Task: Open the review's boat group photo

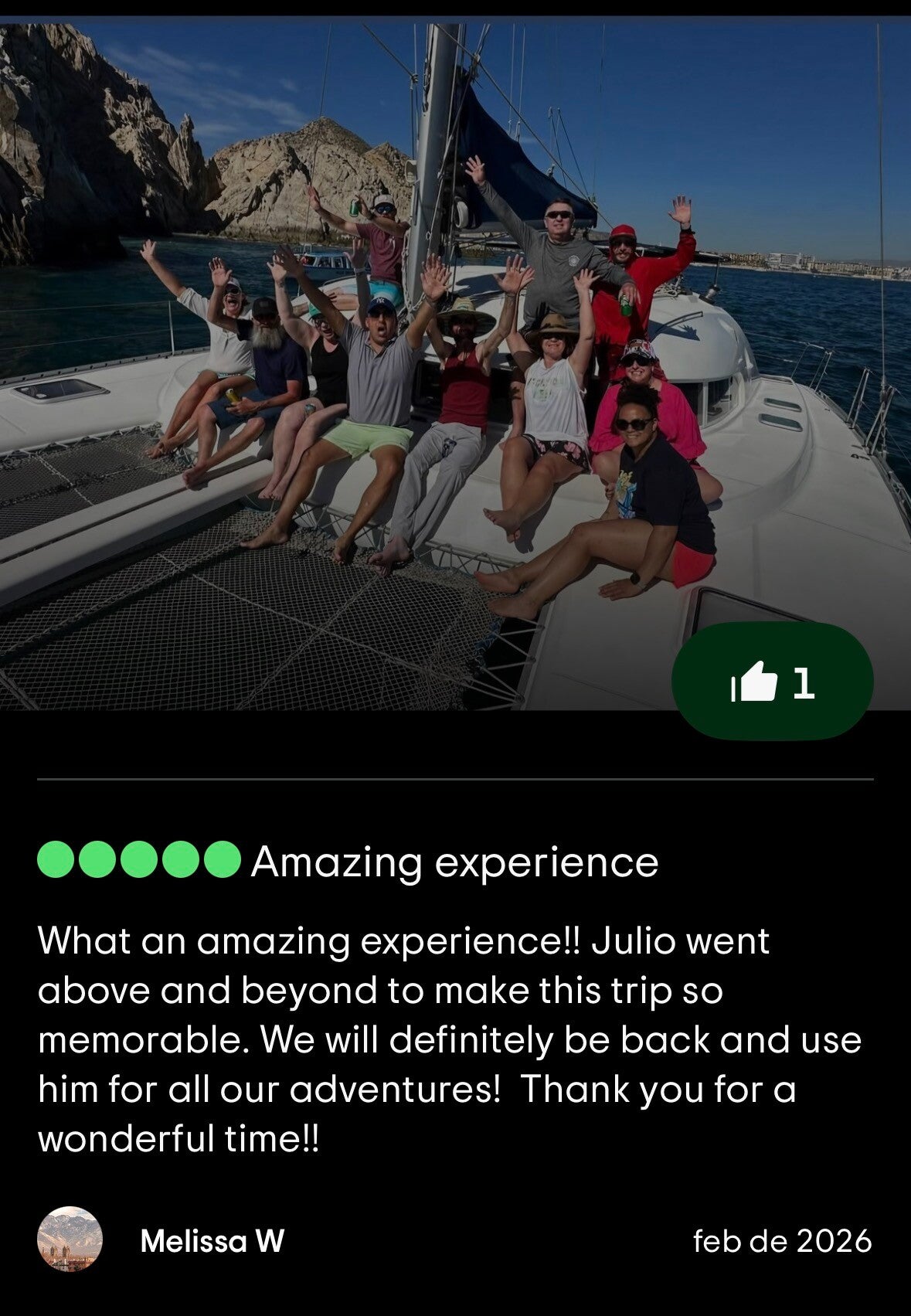Action: [455, 363]
